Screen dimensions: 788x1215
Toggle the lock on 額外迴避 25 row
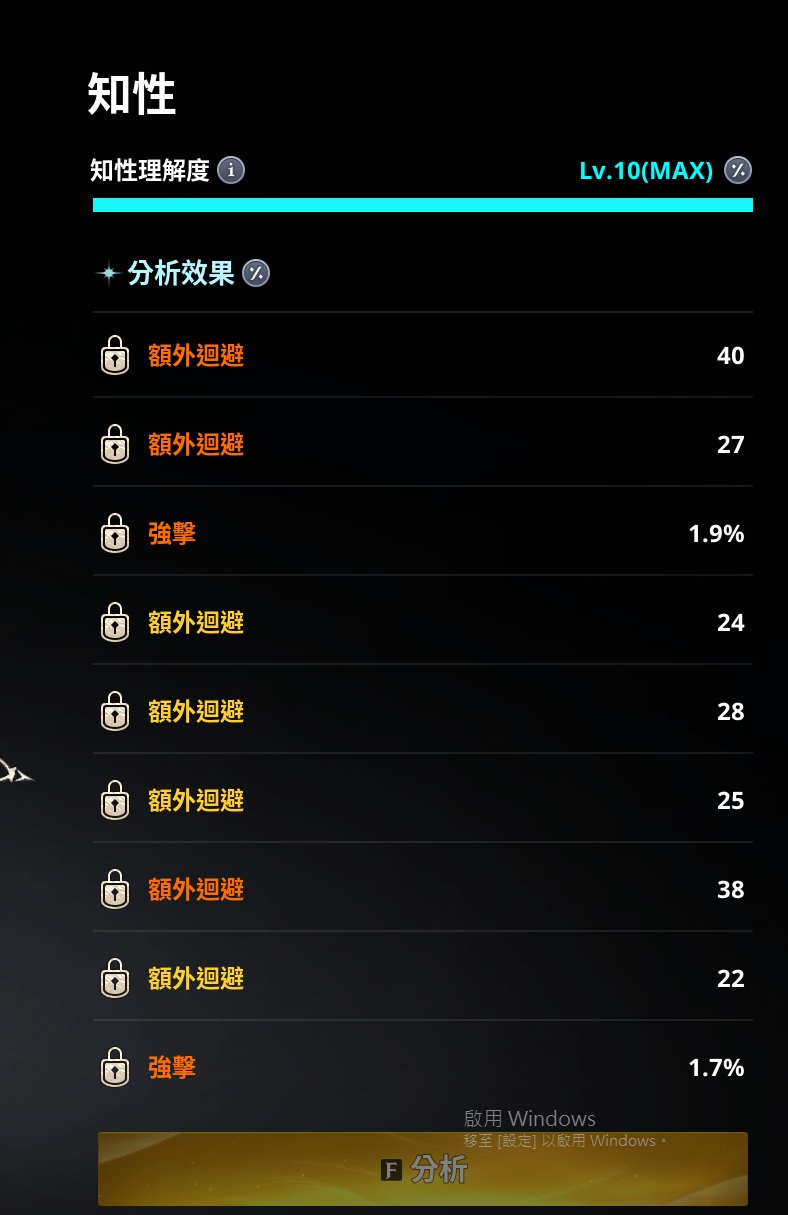click(x=116, y=801)
